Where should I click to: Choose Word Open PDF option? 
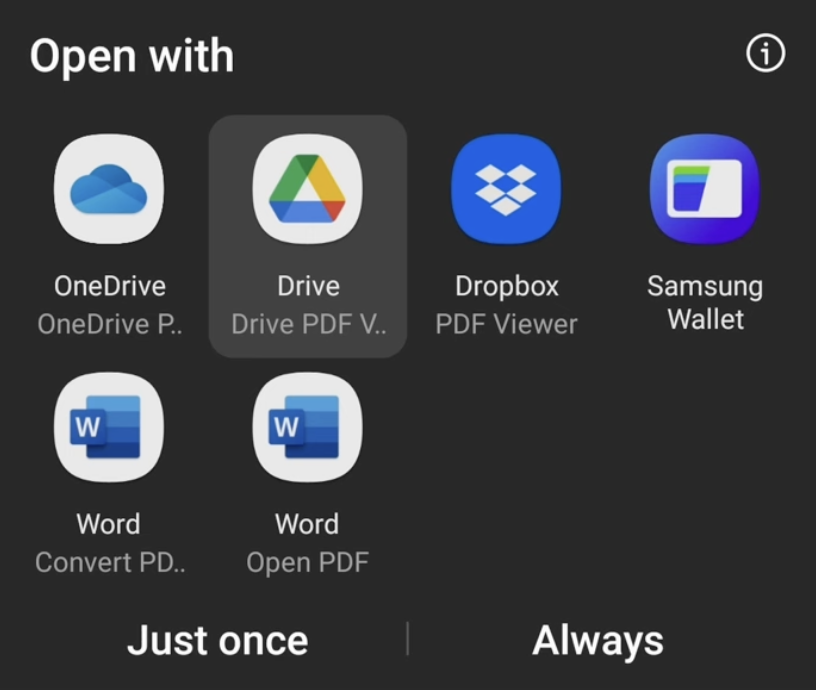point(307,429)
